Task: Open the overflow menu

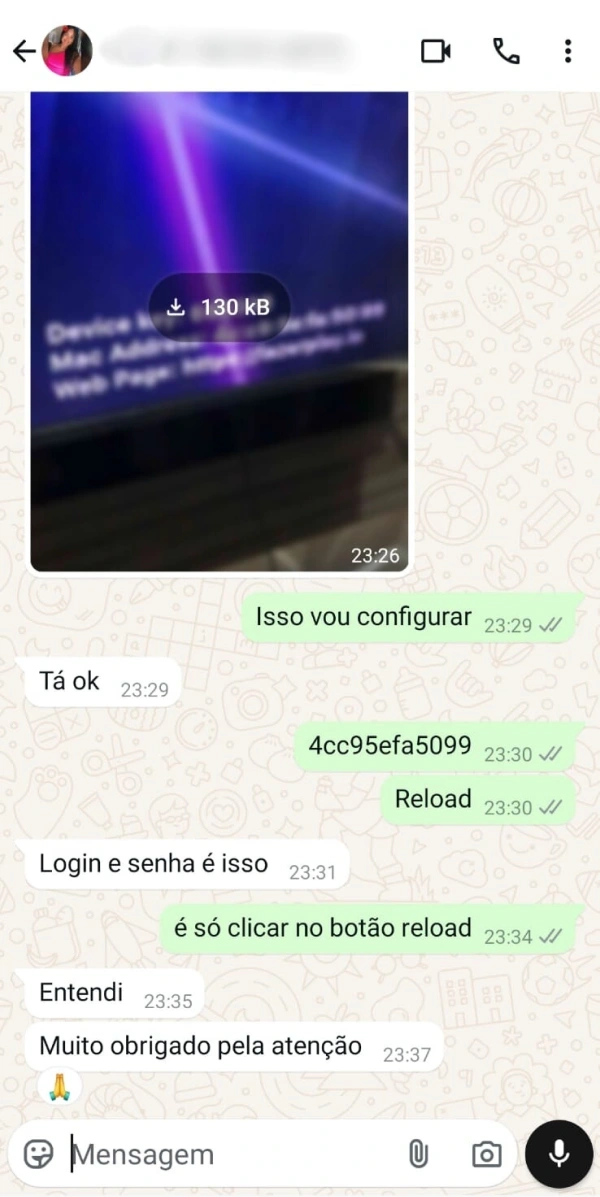Action: [x=568, y=51]
